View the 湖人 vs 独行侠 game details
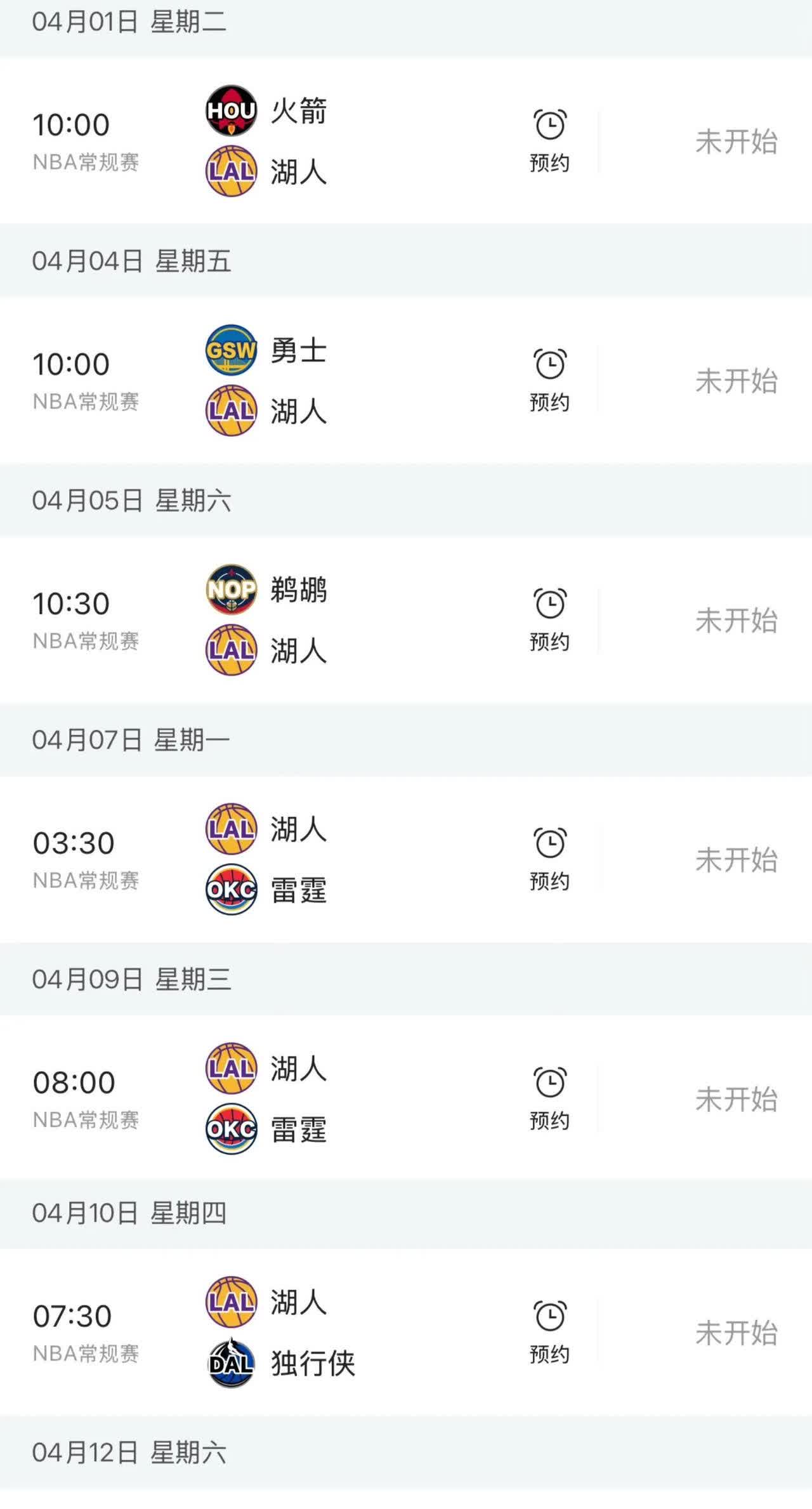 click(x=406, y=1332)
